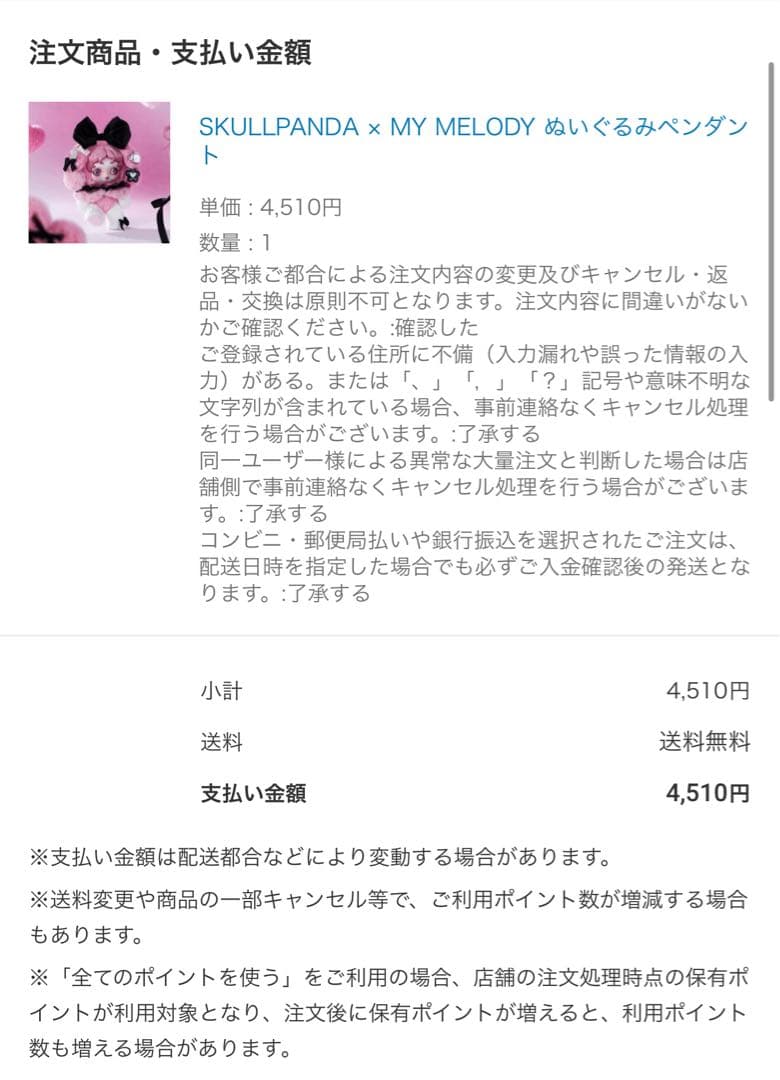Tap the SKULLPANDA plush product image
The width and height of the screenshot is (780, 1080).
pos(99,172)
